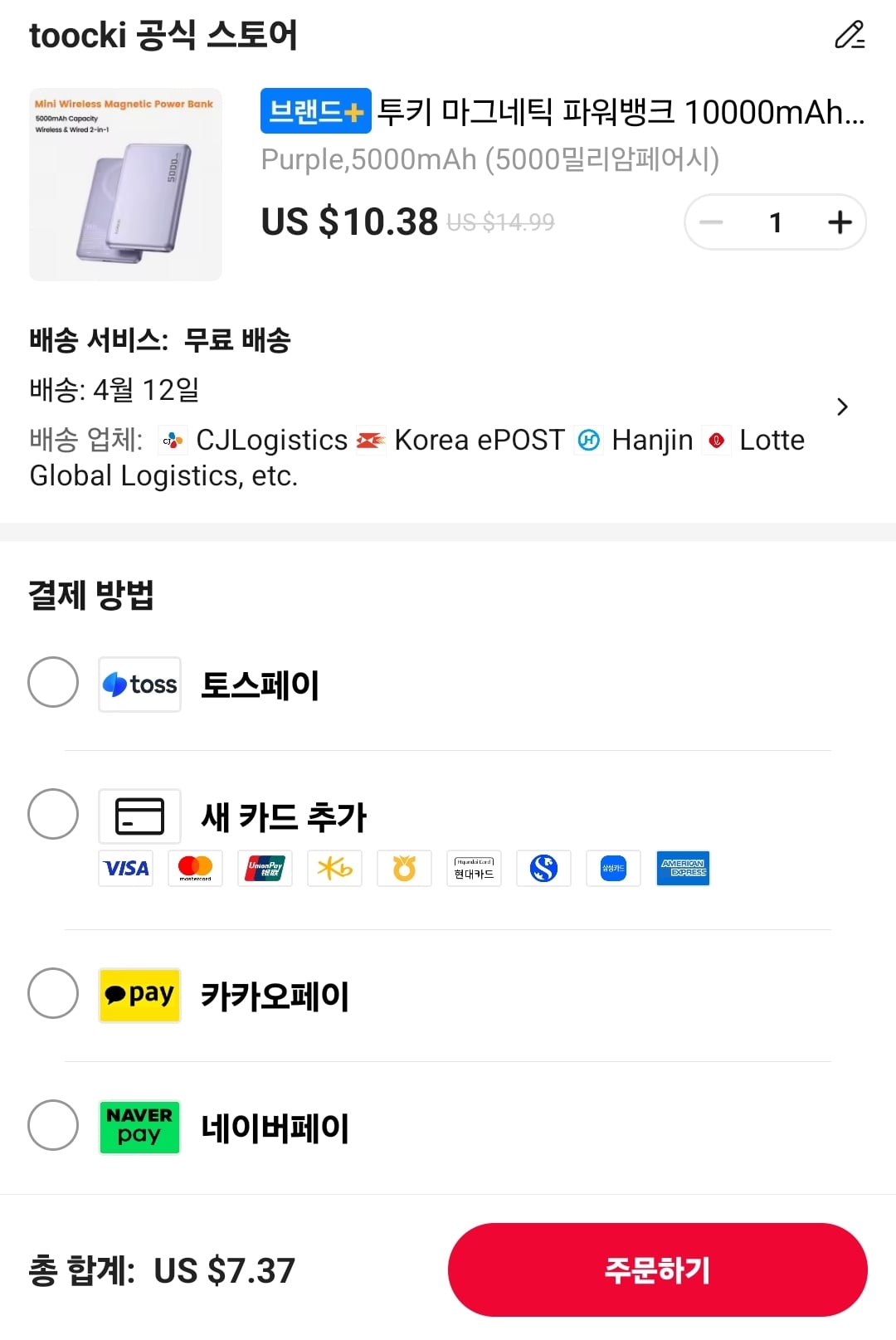Open the edit pencil icon at top right

tap(850, 37)
